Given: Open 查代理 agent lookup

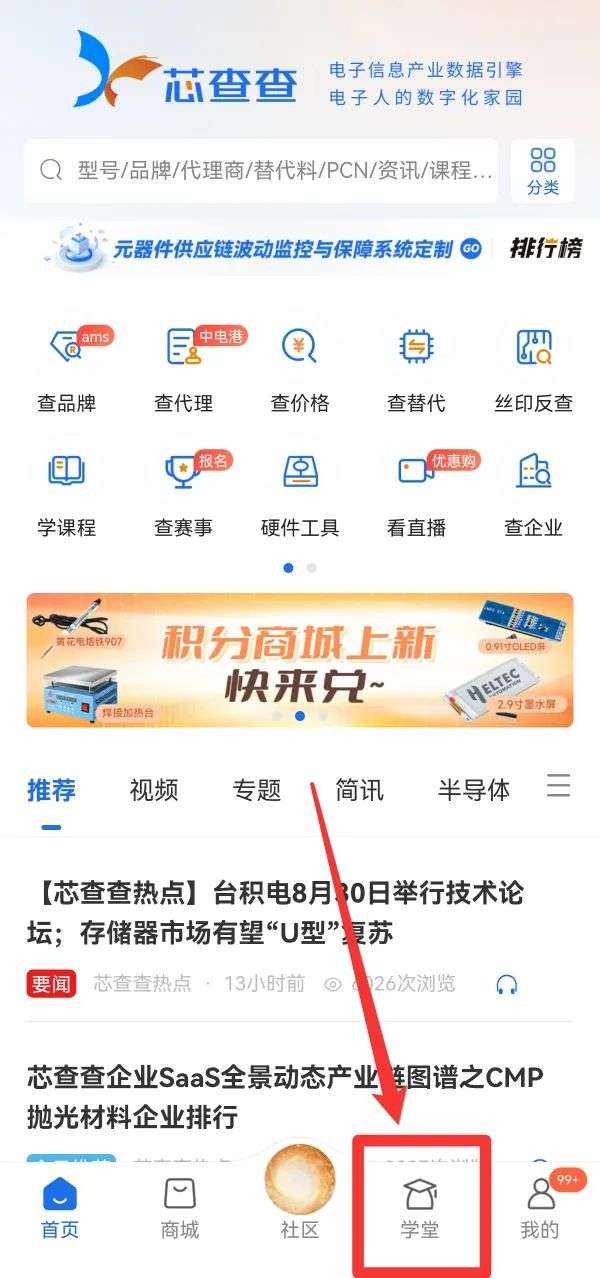Looking at the screenshot, I should pyautogui.click(x=183, y=366).
